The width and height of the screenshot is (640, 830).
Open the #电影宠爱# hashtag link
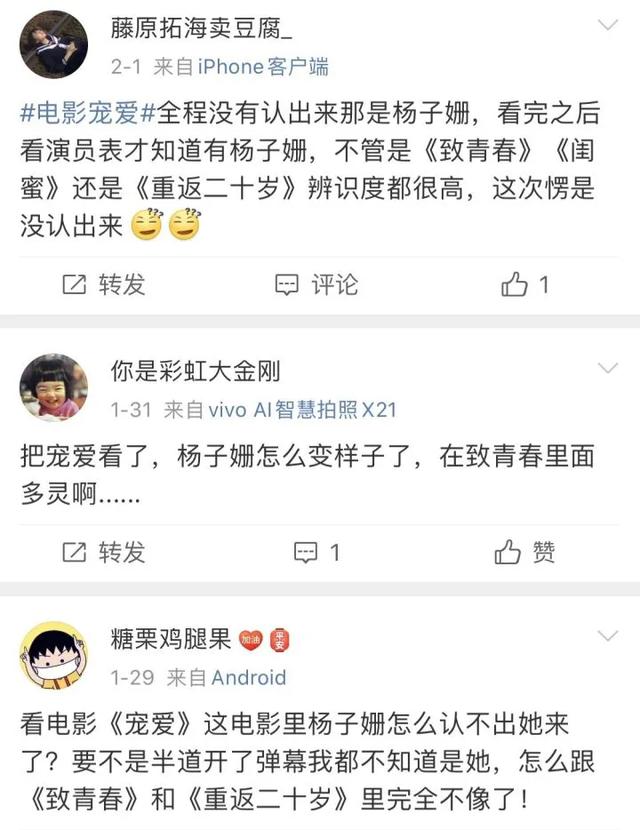pos(88,109)
